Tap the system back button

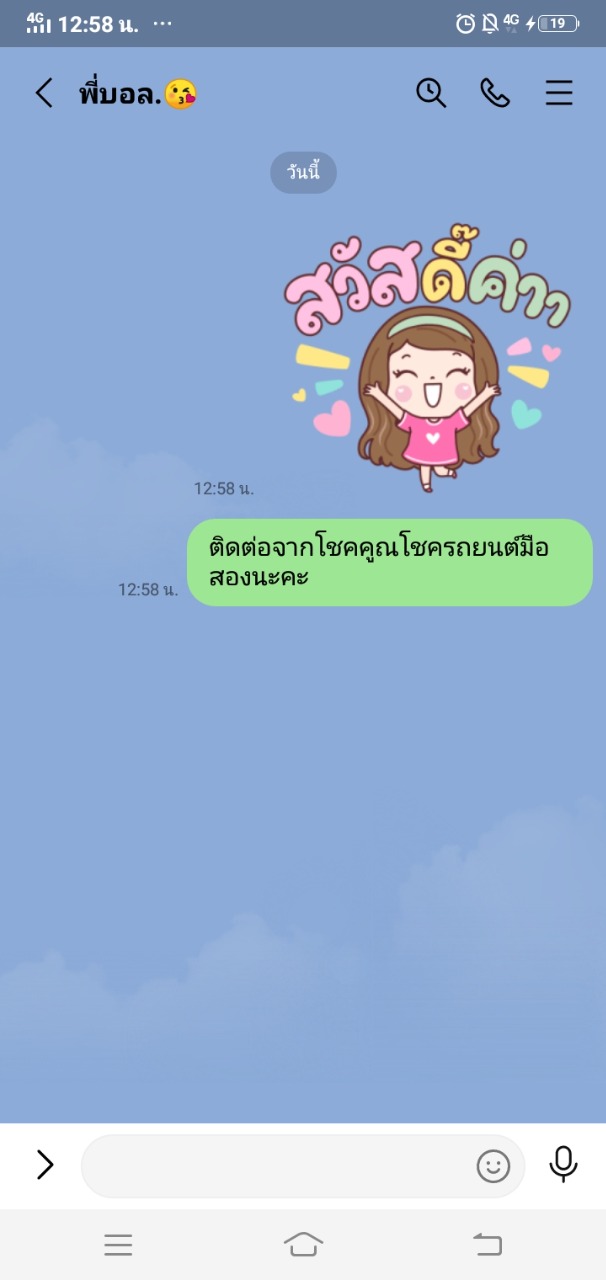(487, 1244)
